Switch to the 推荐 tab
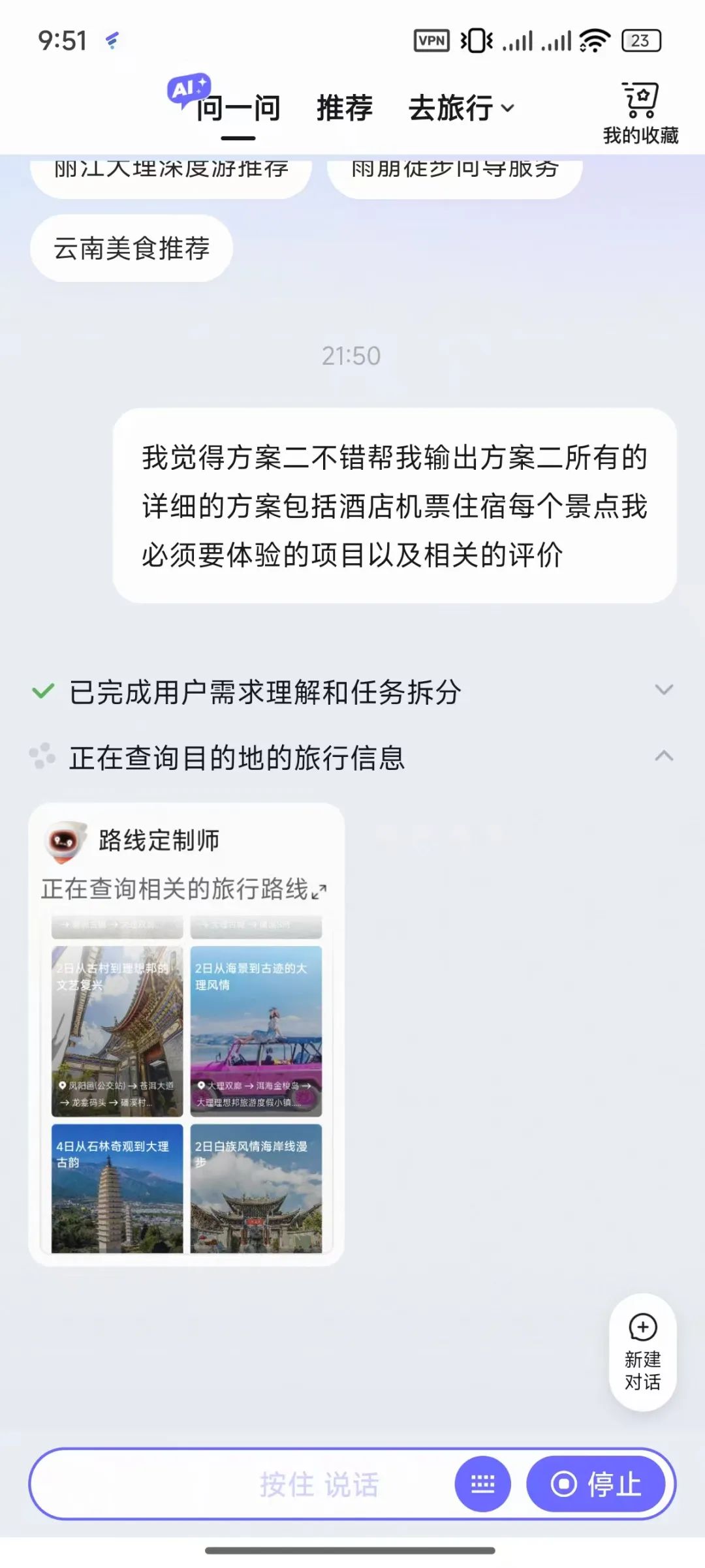Viewport: 705px width, 1568px height. coord(345,108)
